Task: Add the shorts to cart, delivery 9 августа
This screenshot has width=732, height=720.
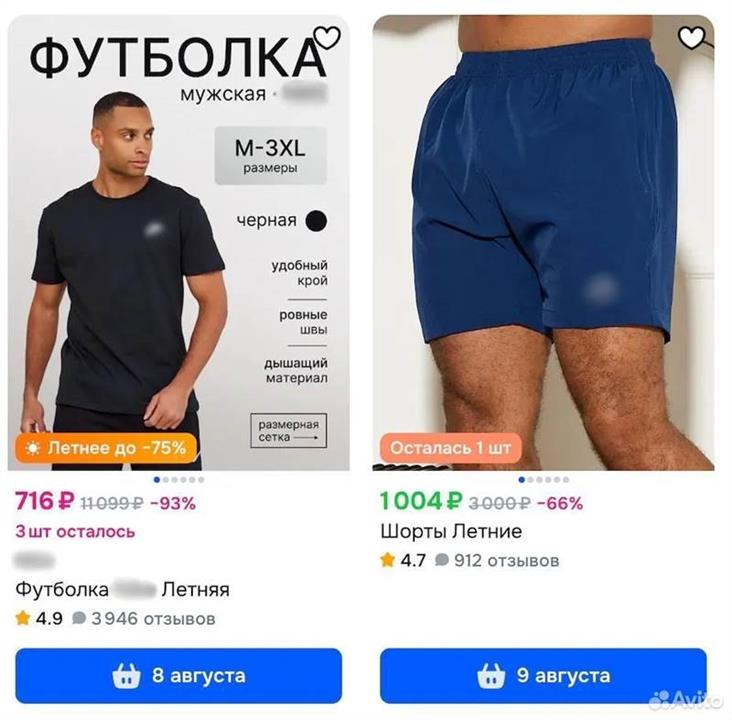Action: [543, 676]
